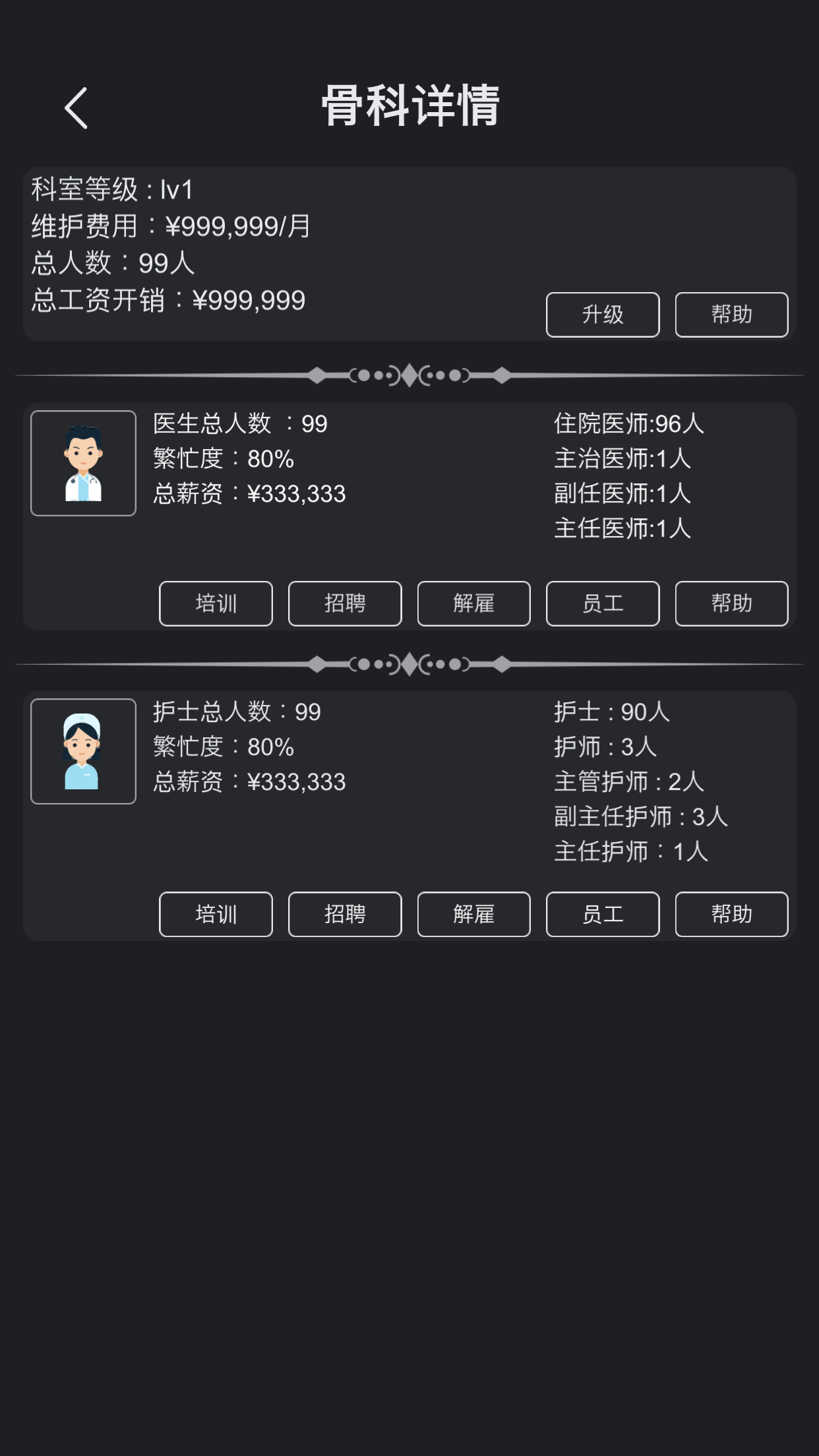Click 解雇 to dismiss a nurse
The image size is (819, 1456).
click(x=474, y=914)
